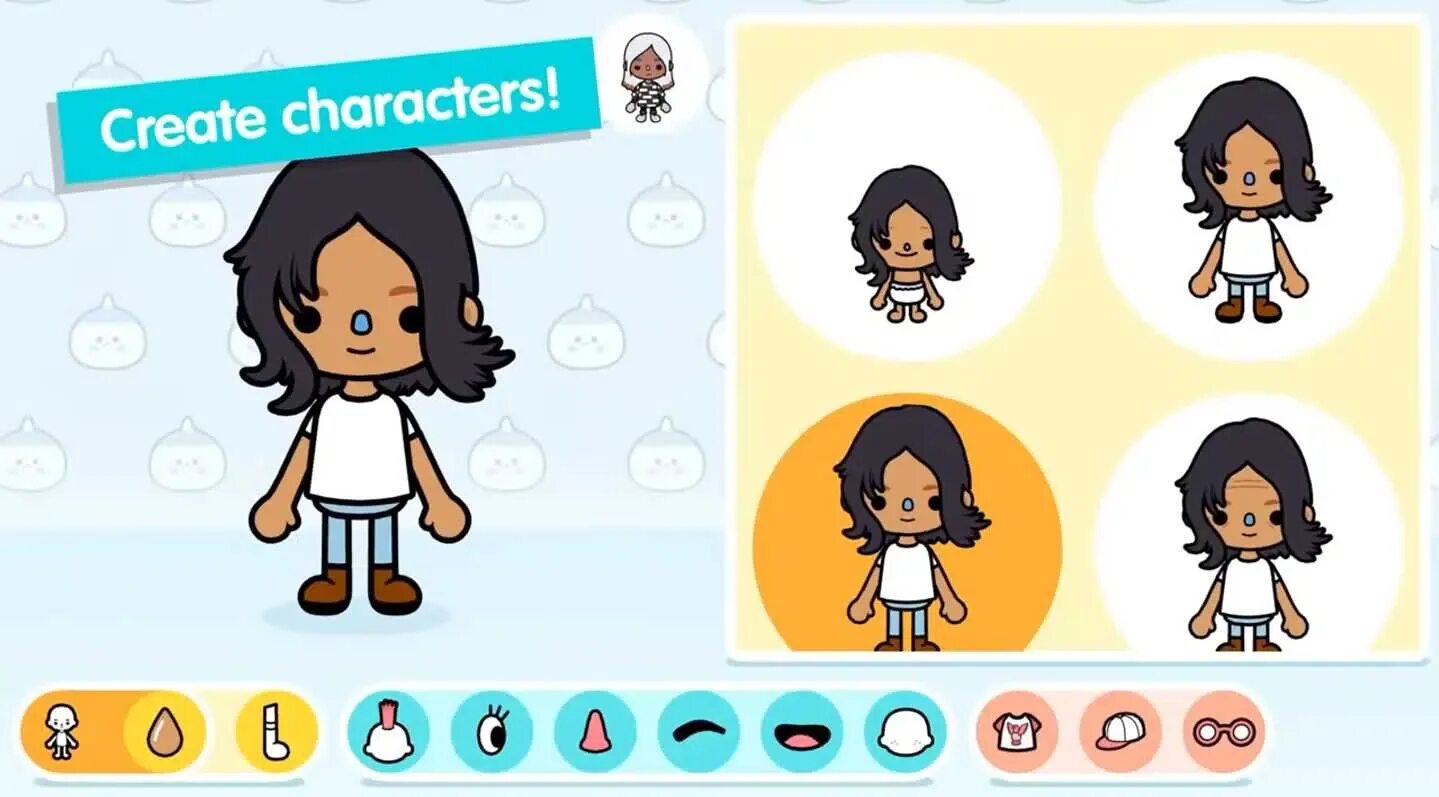The image size is (1439, 797).
Task: Select the hats category
Action: (1120, 731)
